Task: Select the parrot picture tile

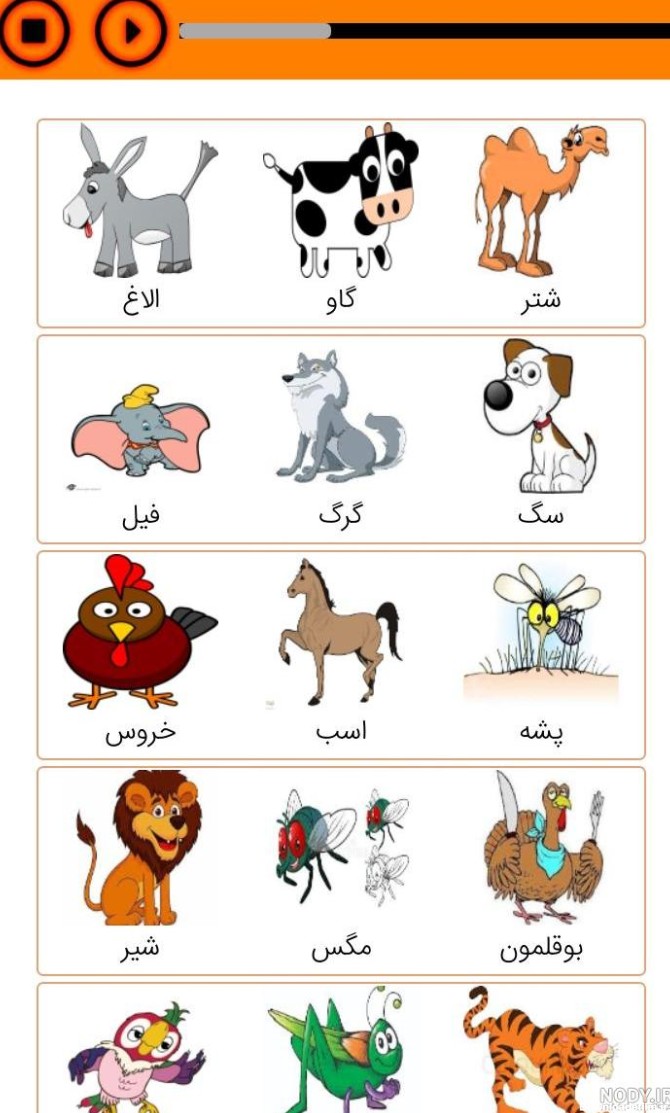Action: (141, 1051)
